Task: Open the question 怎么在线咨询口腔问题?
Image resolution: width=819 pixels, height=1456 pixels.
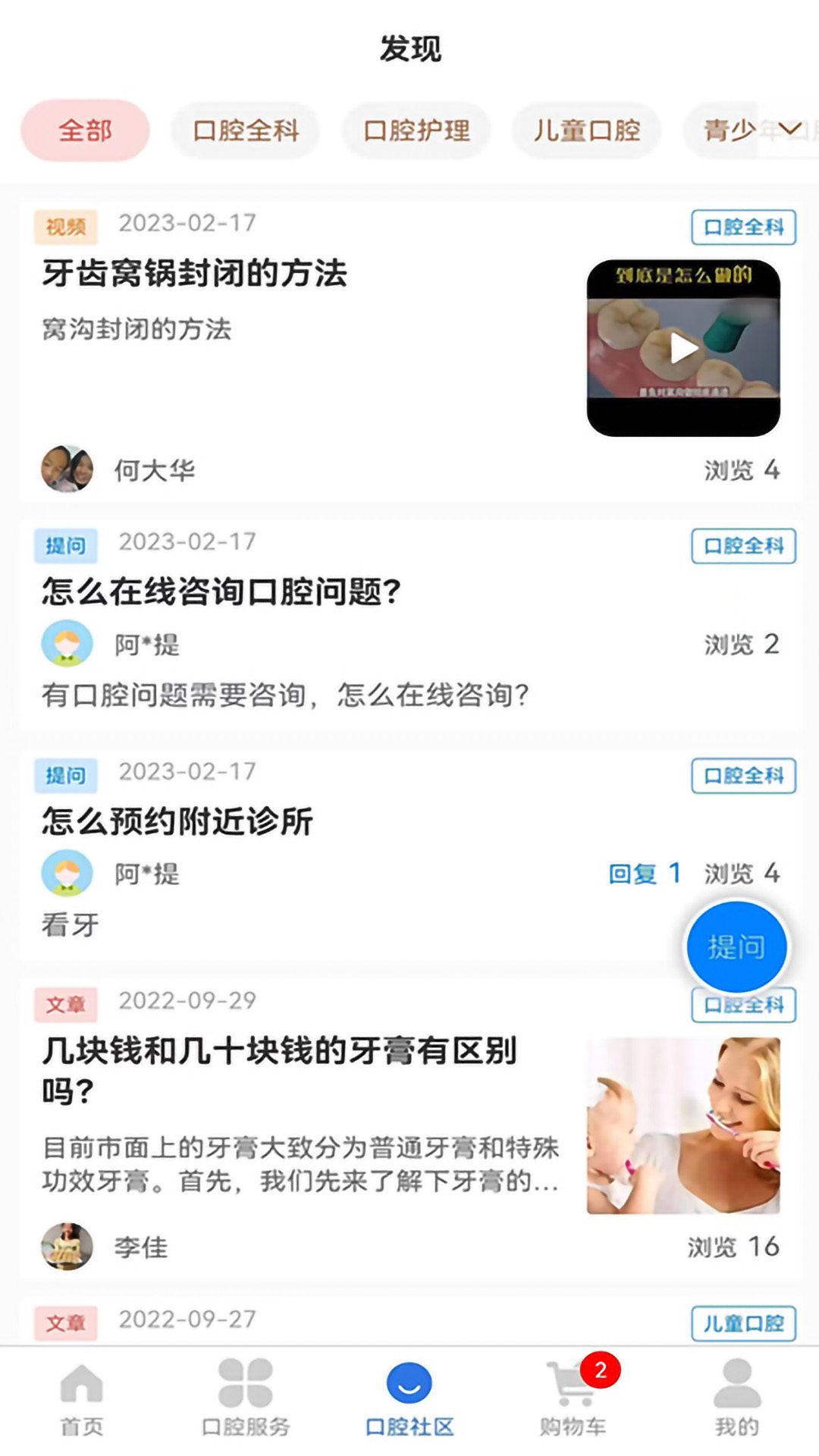Action: pyautogui.click(x=221, y=591)
